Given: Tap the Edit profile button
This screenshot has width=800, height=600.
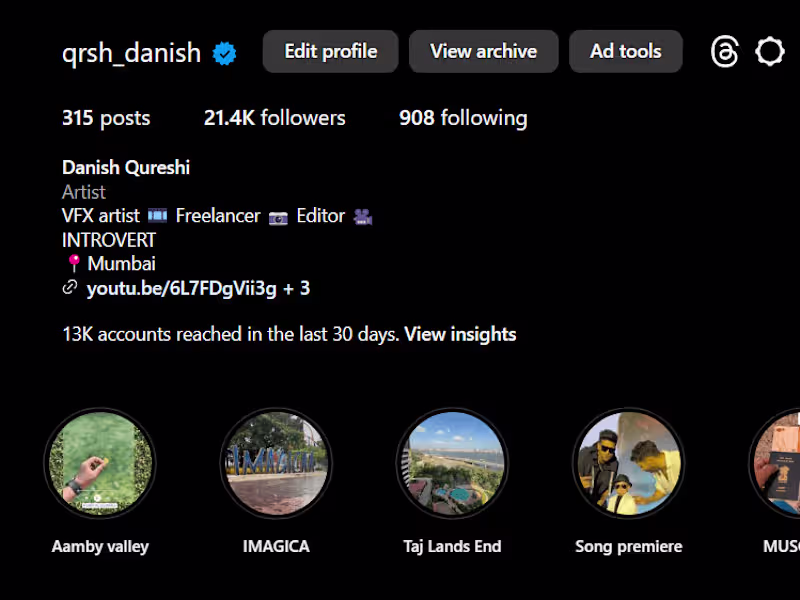Looking at the screenshot, I should coord(330,51).
